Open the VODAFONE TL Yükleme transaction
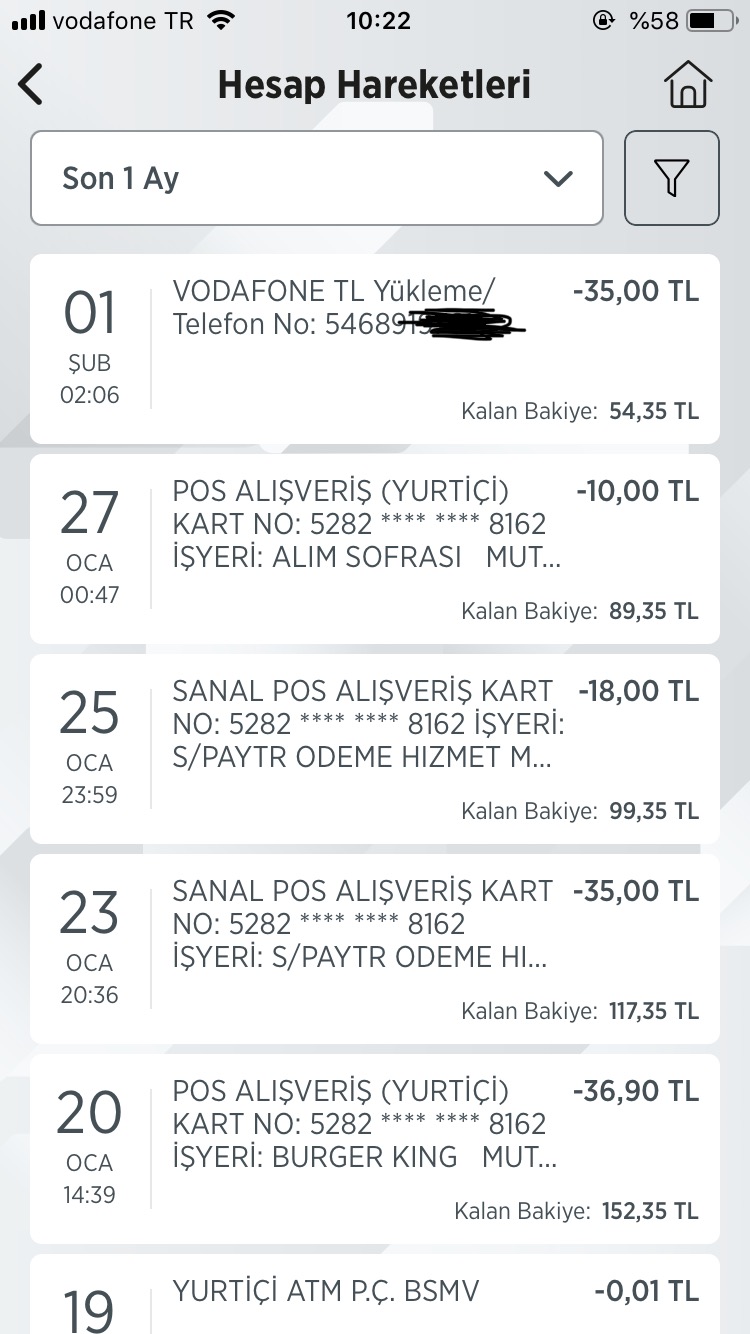This screenshot has height=1334, width=750. pyautogui.click(x=375, y=349)
